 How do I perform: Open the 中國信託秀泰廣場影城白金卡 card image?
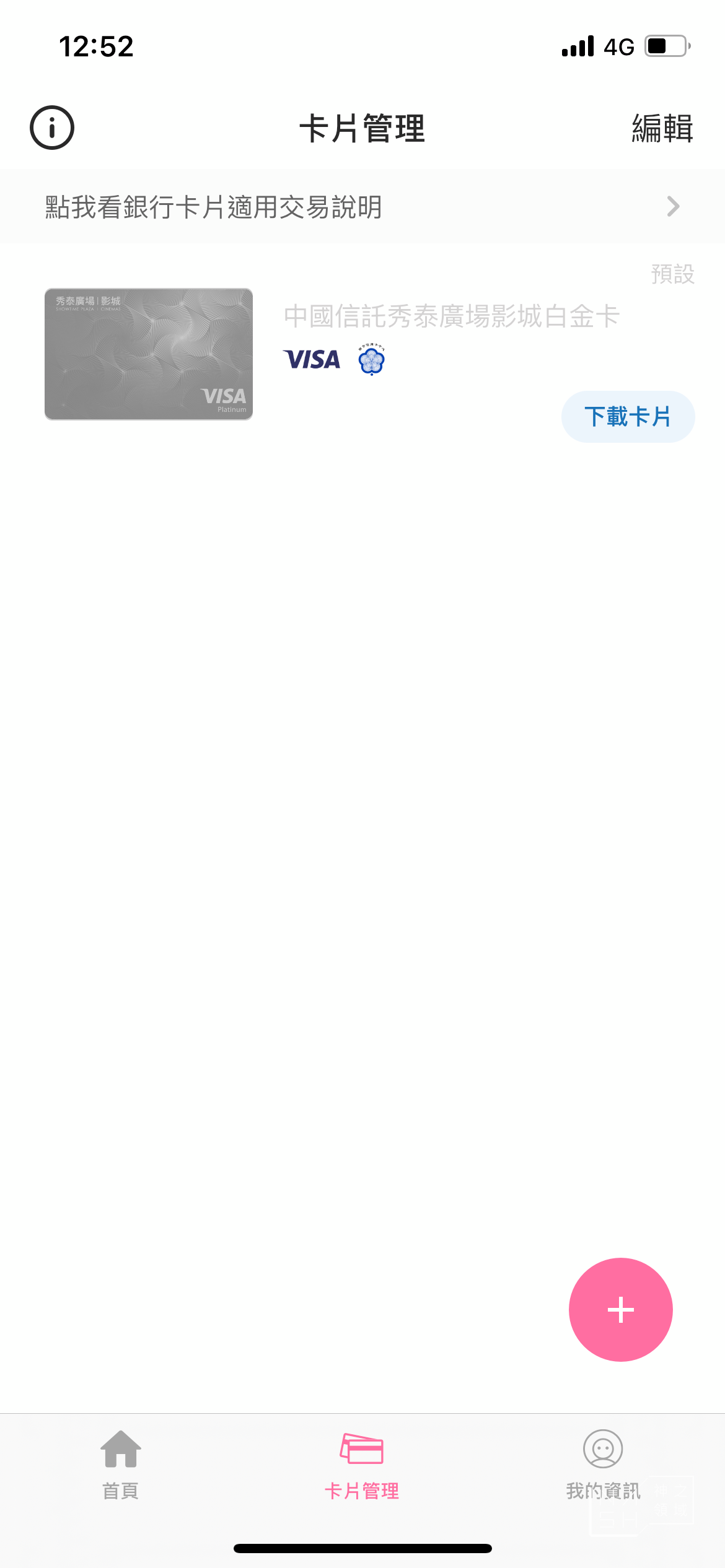[x=149, y=354]
